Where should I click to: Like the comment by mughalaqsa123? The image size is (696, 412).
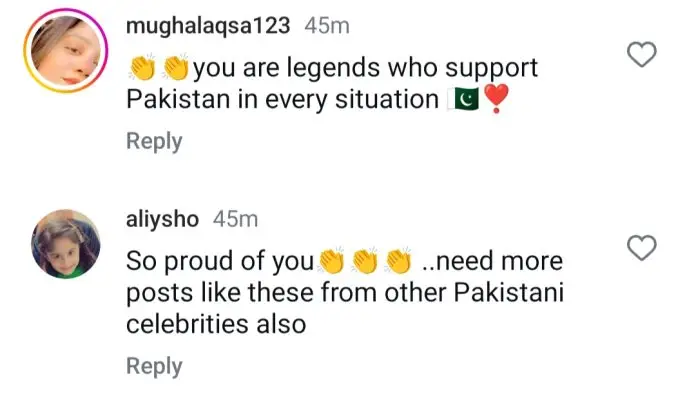tap(641, 56)
